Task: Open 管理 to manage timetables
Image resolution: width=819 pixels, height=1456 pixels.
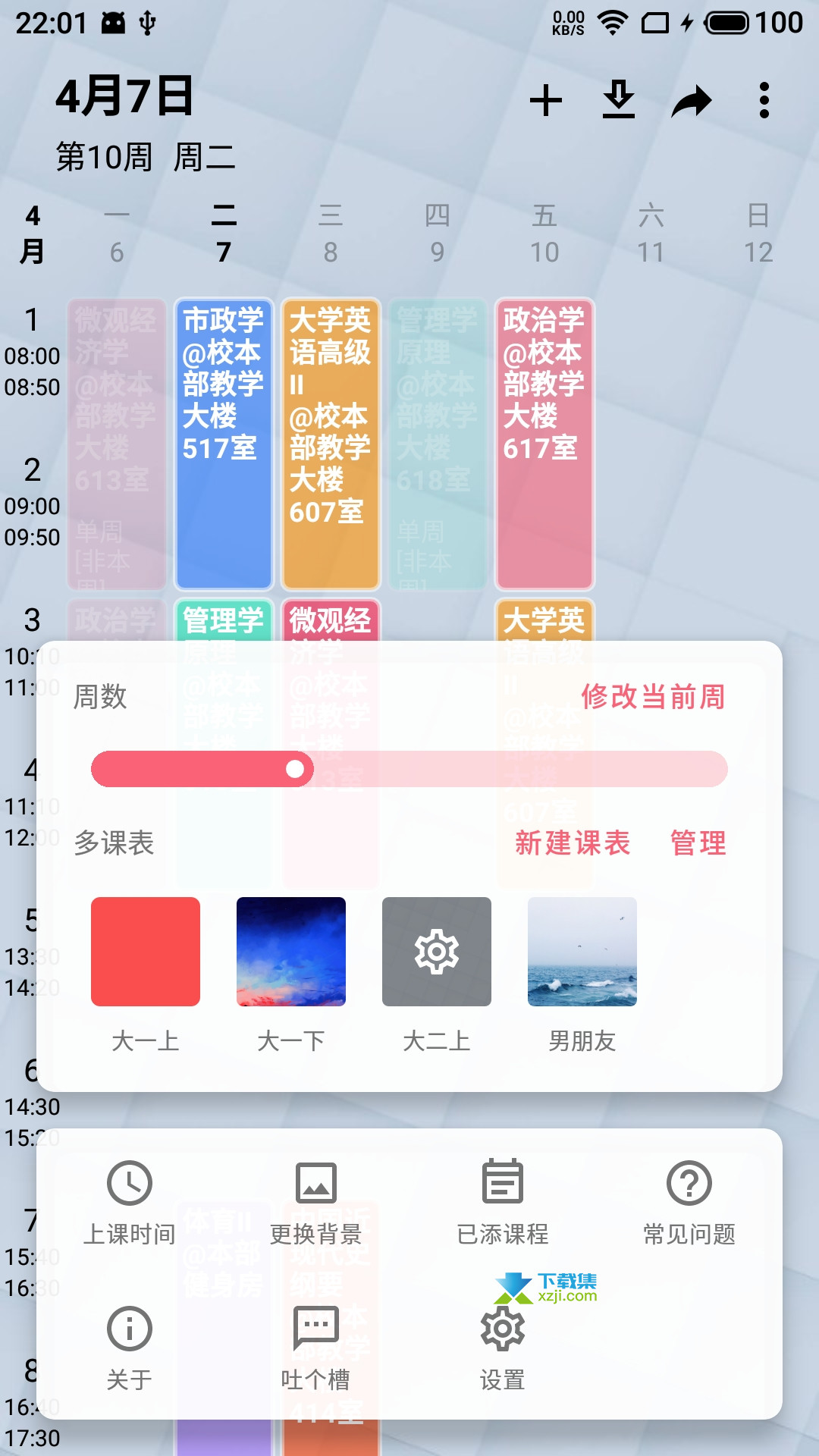Action: [x=698, y=843]
